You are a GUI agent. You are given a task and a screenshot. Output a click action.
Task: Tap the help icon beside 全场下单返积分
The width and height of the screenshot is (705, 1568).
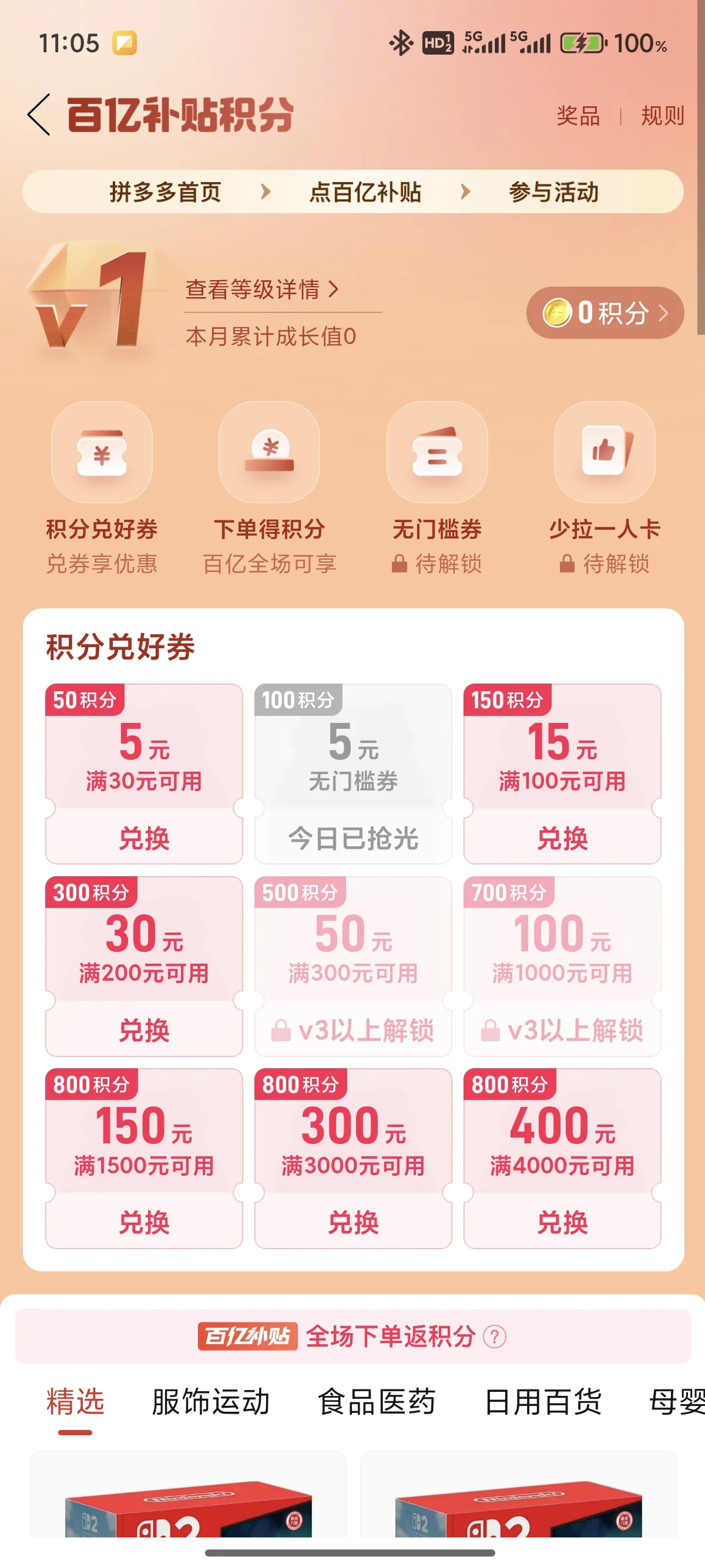coord(494,1337)
